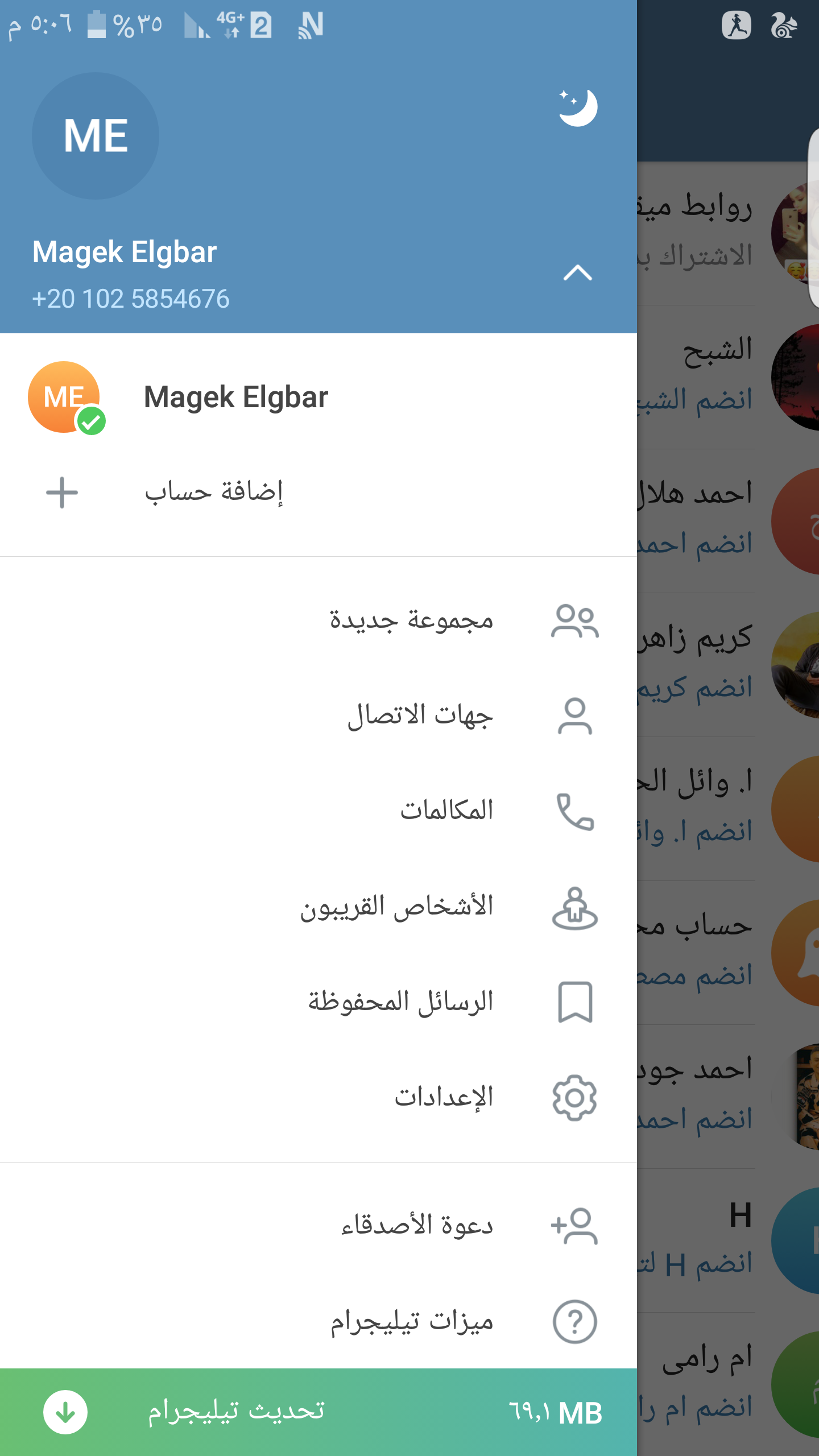Viewport: 819px width, 1456px height.
Task: Tap تحديث تيليجرام update banner
Action: pos(318,1412)
